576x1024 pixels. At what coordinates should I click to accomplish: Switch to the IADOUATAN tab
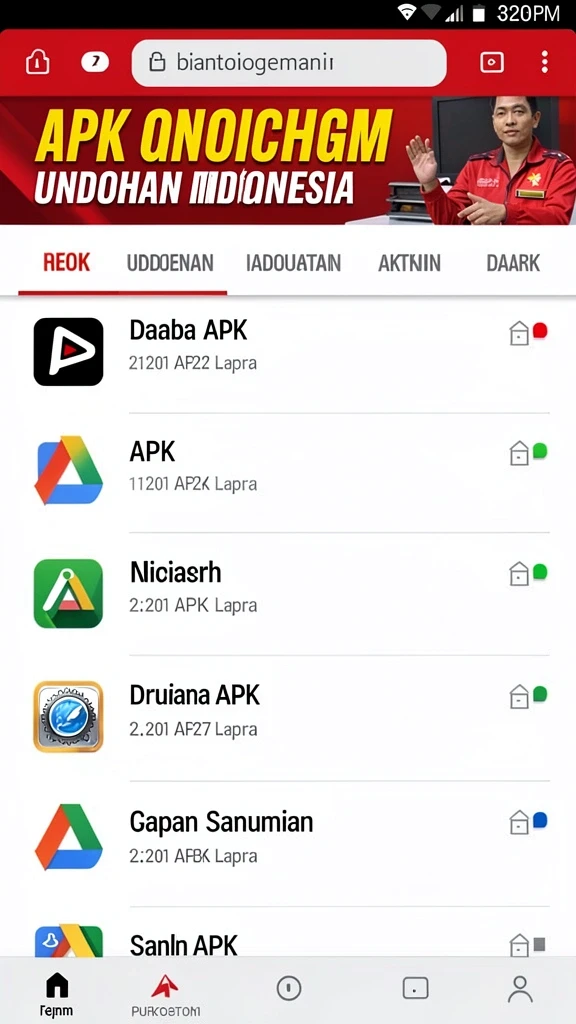[293, 263]
